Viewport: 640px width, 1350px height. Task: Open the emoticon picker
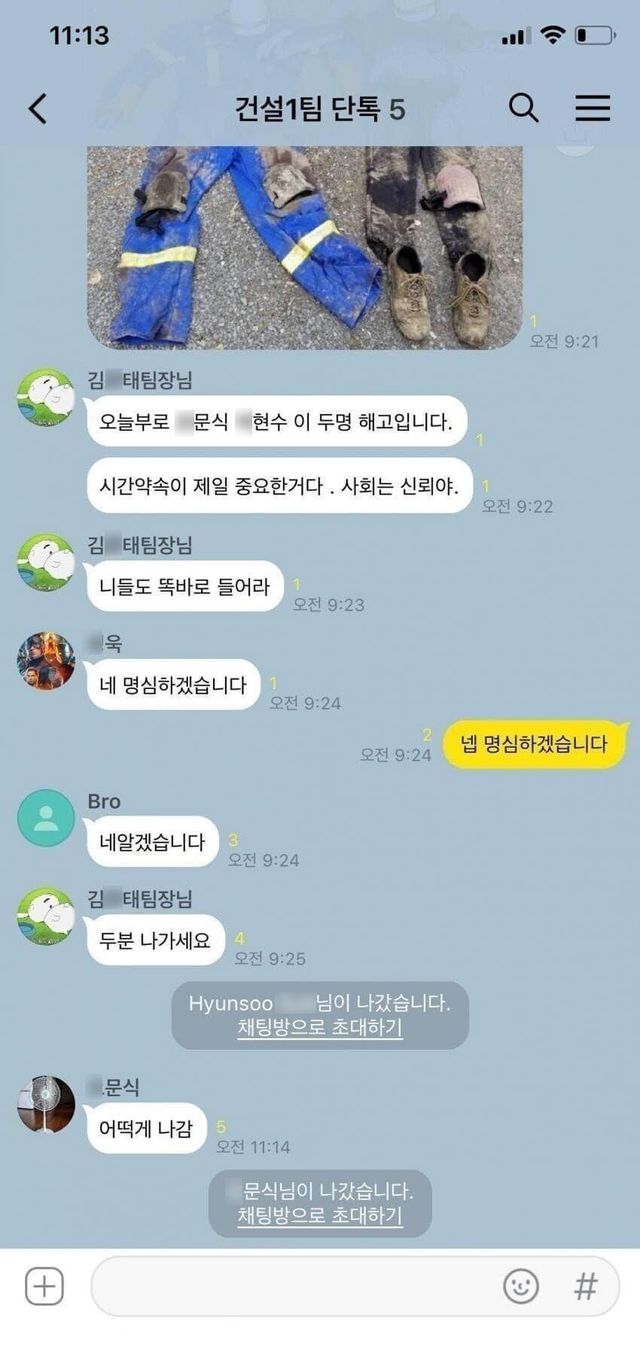[x=521, y=1286]
